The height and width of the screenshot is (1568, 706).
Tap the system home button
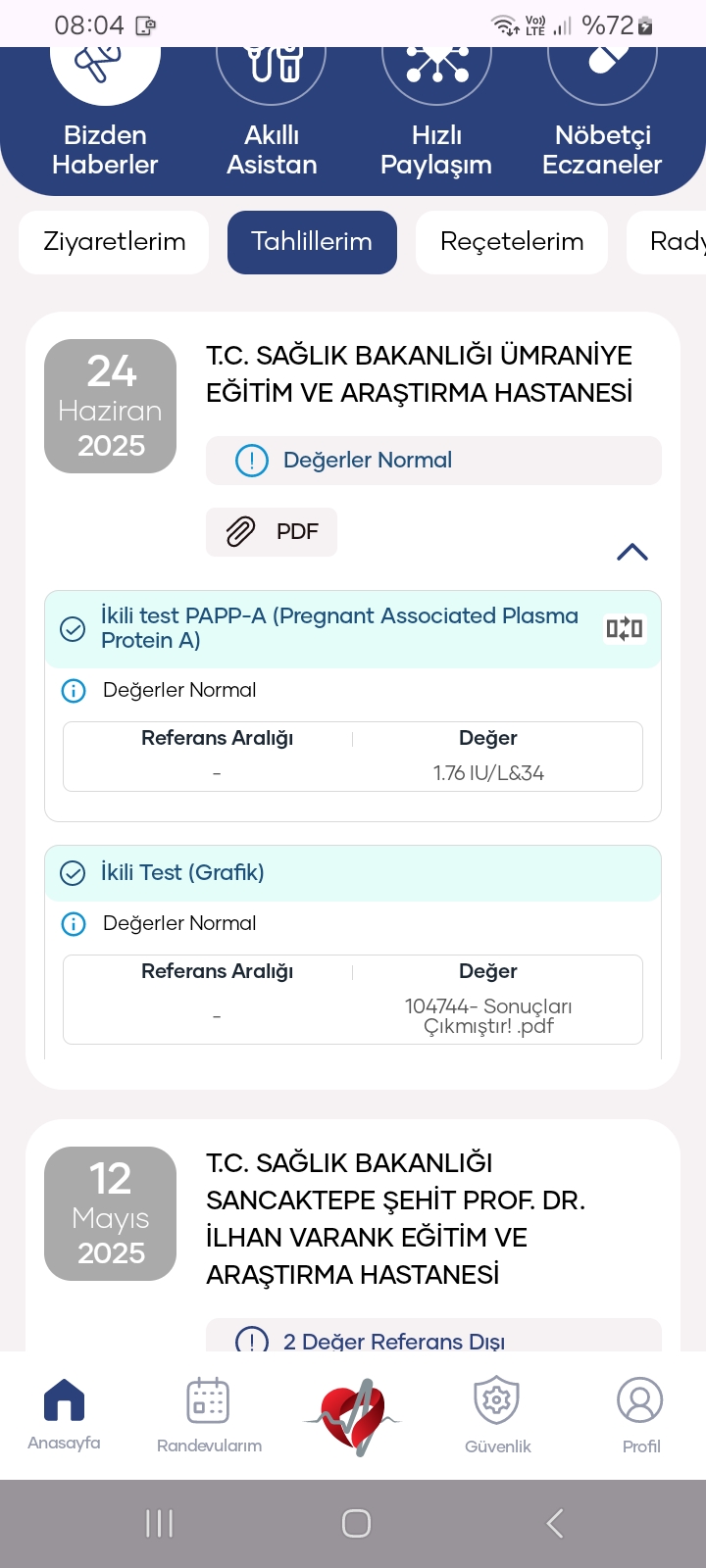pos(356,1523)
